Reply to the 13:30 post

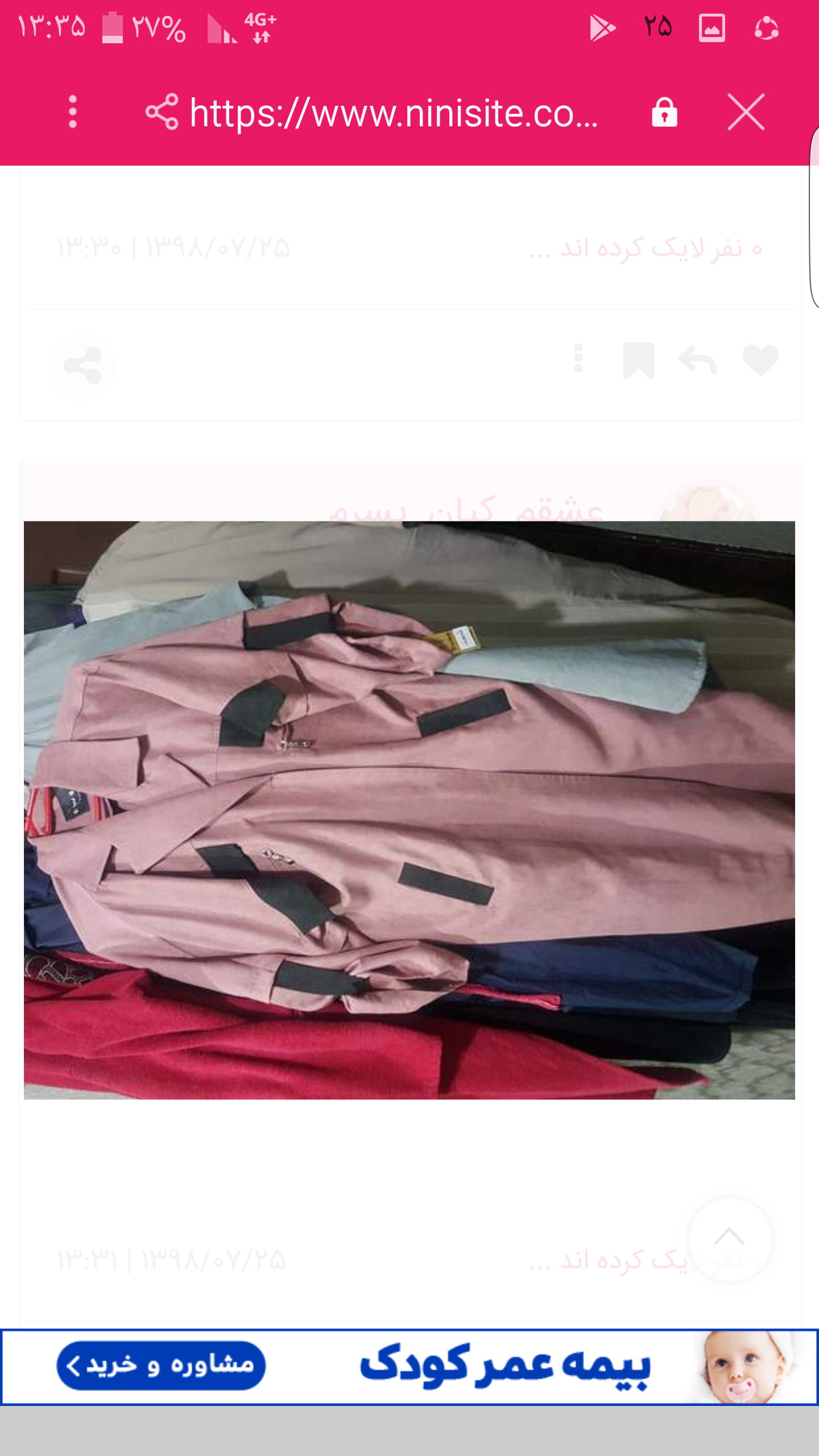coord(697,361)
